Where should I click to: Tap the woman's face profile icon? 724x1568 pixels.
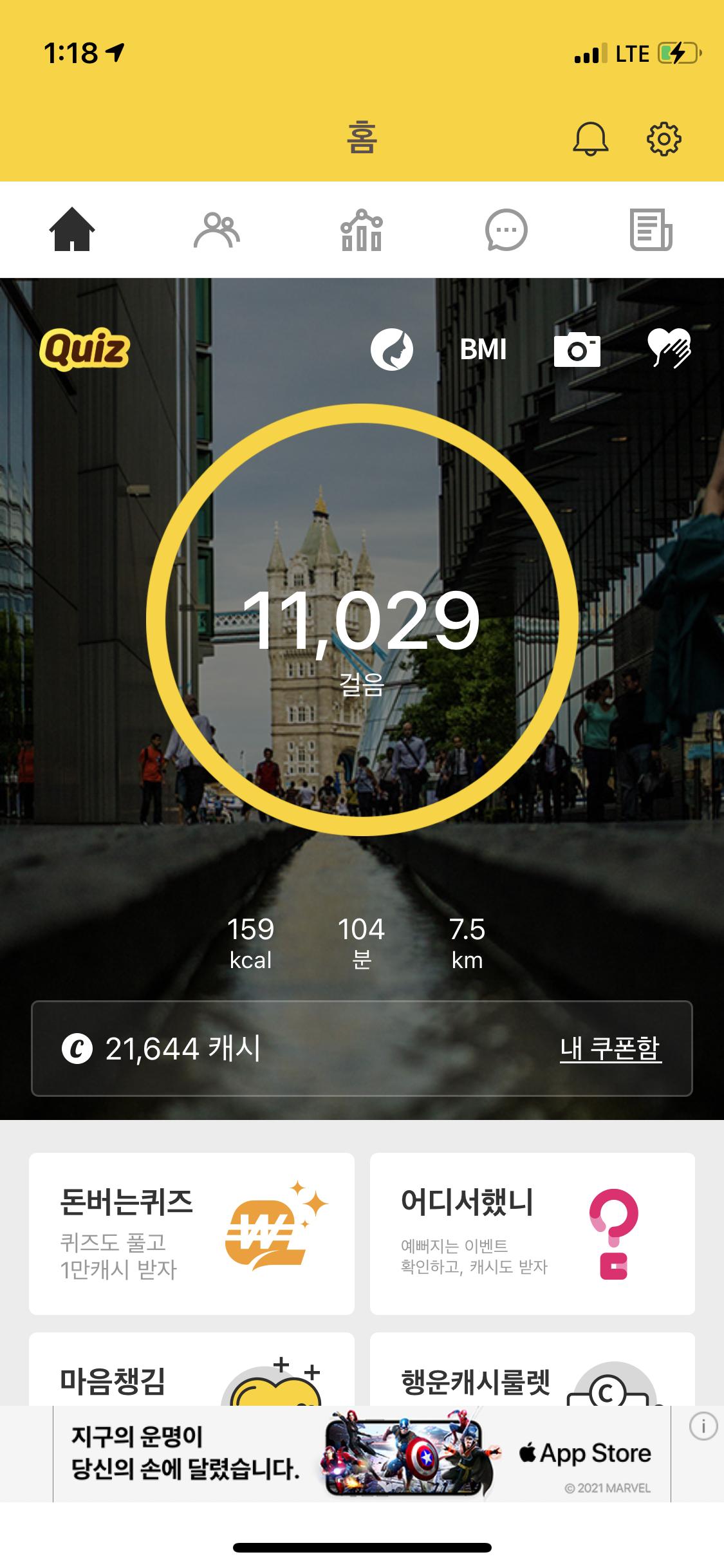pyautogui.click(x=391, y=350)
